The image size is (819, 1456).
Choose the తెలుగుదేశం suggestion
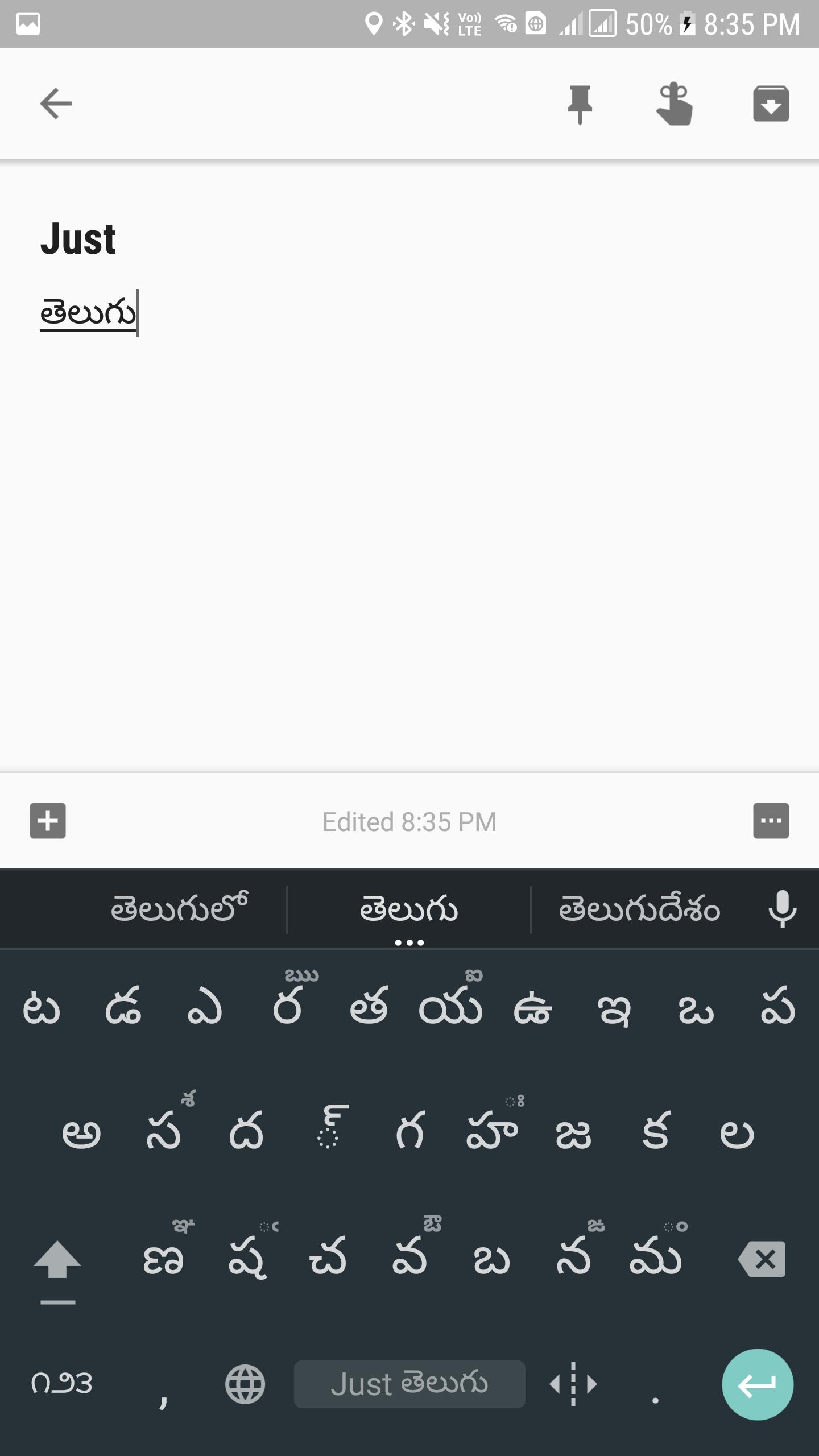pos(639,908)
